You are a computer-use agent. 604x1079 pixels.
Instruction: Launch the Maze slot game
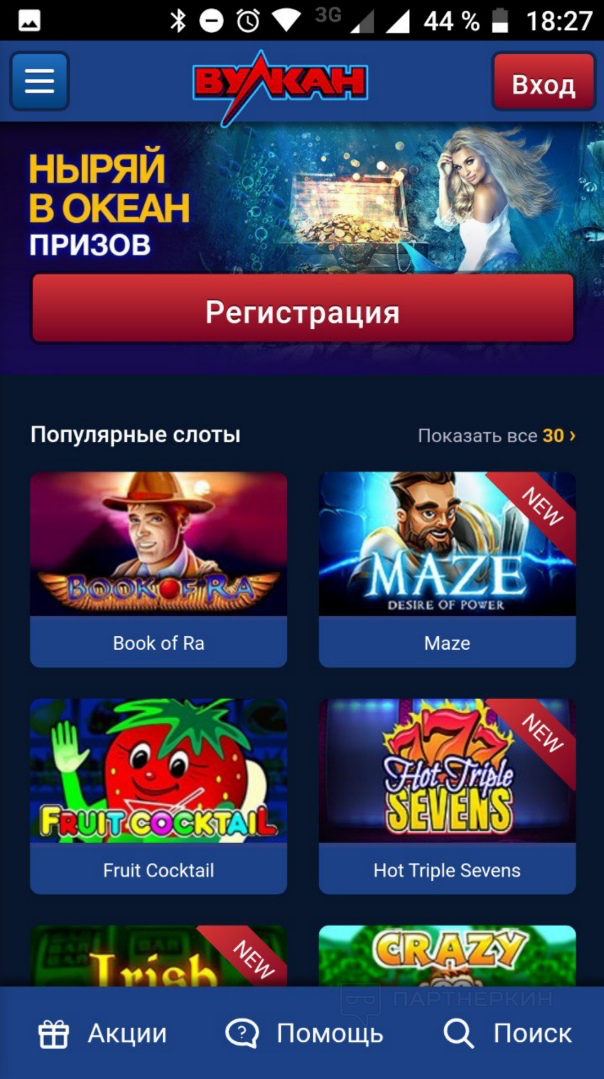click(447, 568)
